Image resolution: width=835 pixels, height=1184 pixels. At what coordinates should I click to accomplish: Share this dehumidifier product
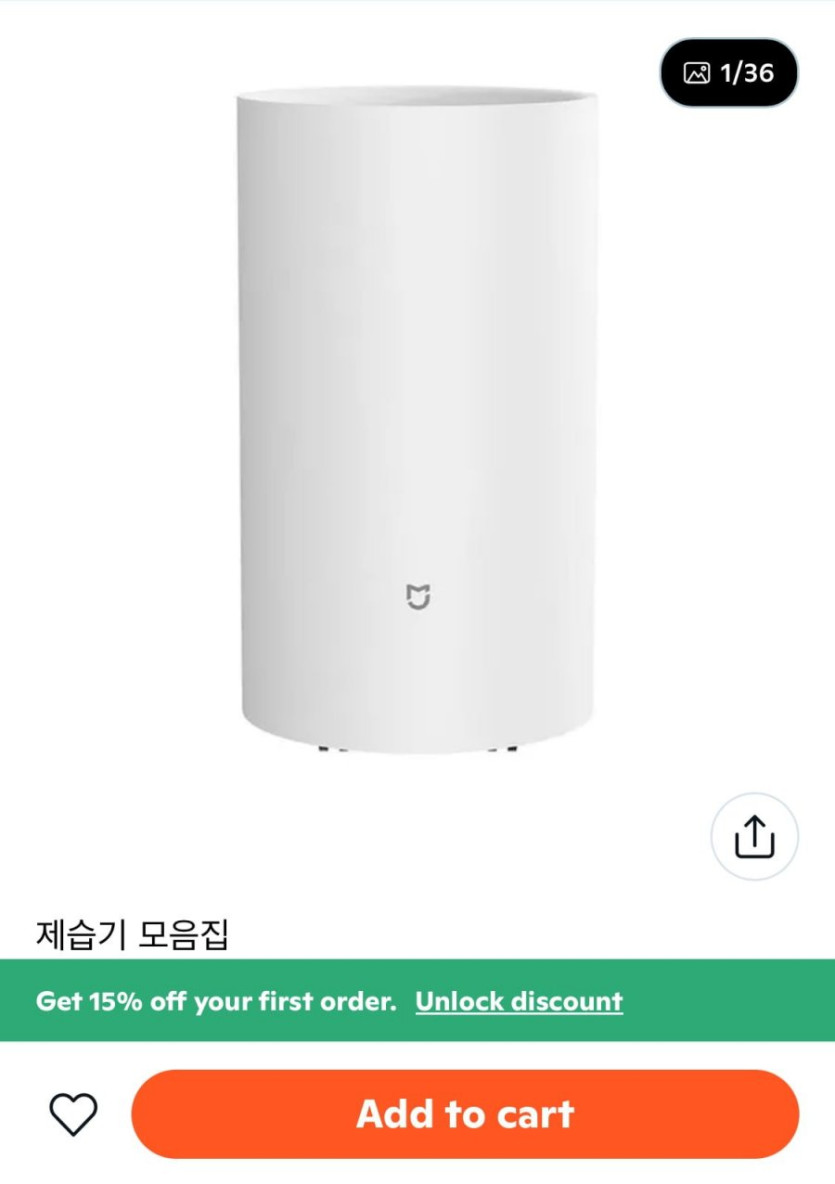tap(754, 837)
